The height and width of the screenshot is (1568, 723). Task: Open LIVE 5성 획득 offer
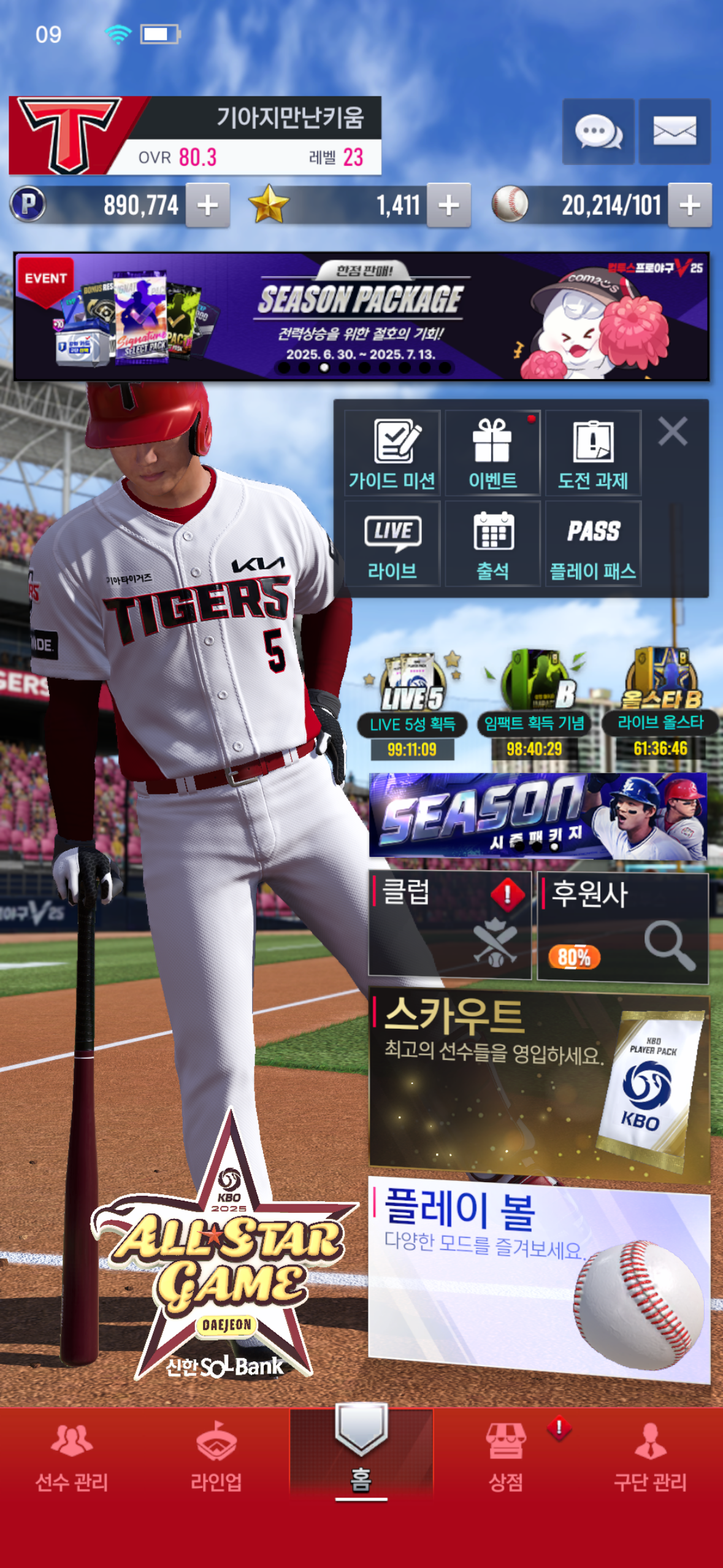(412, 705)
